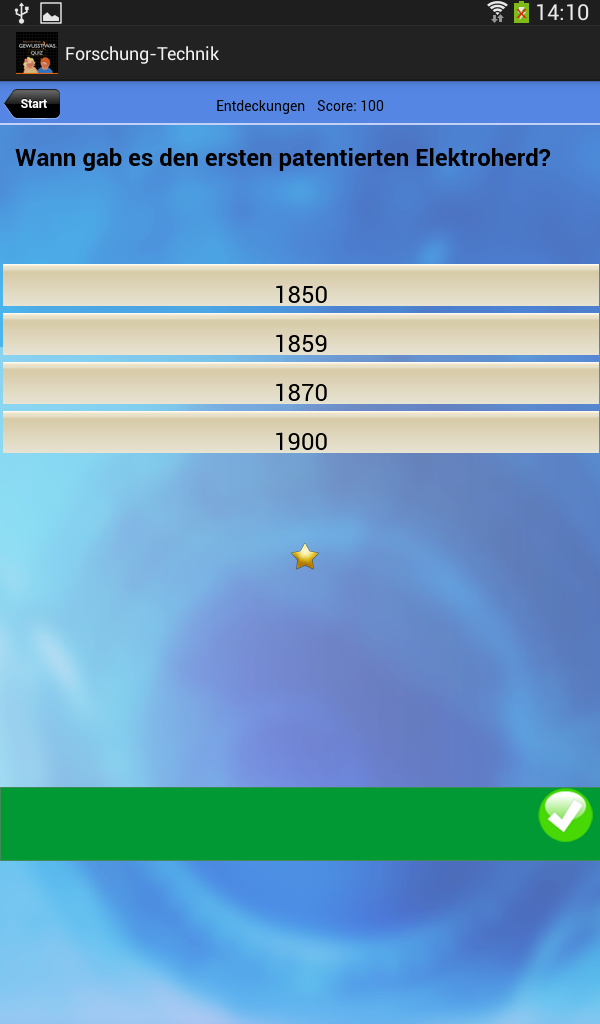Screen dimensions: 600x1024
Task: Tap the Forschung-Technik app icon
Action: click(37, 53)
